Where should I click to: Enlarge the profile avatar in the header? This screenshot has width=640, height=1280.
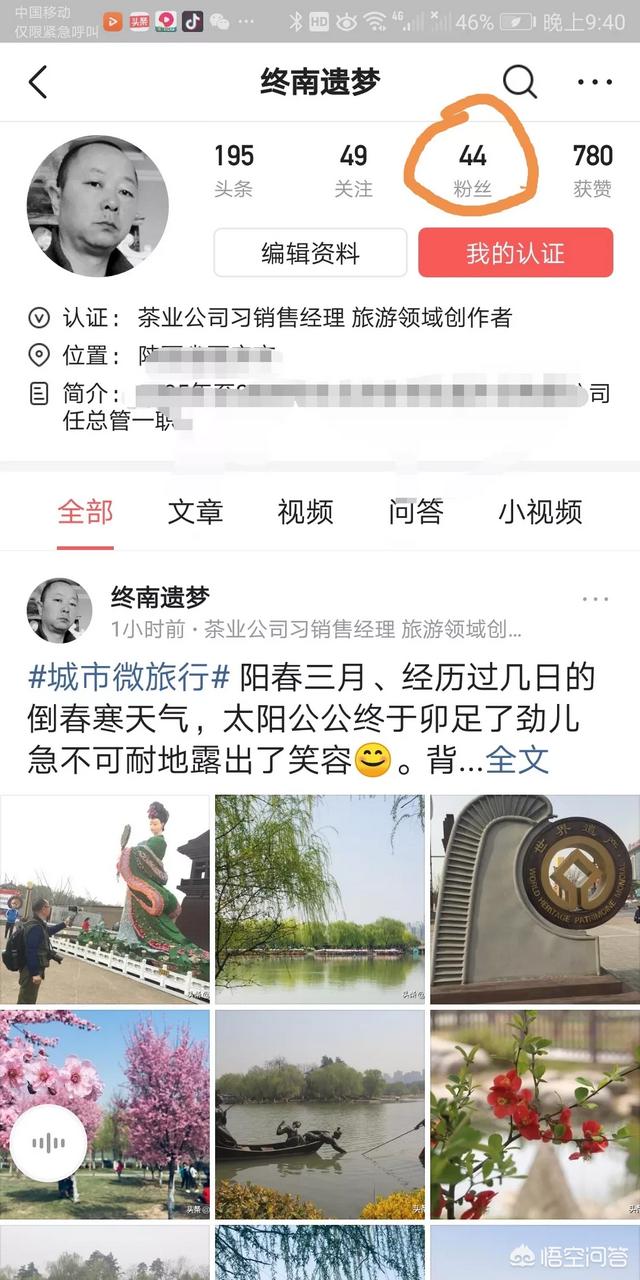[x=98, y=207]
